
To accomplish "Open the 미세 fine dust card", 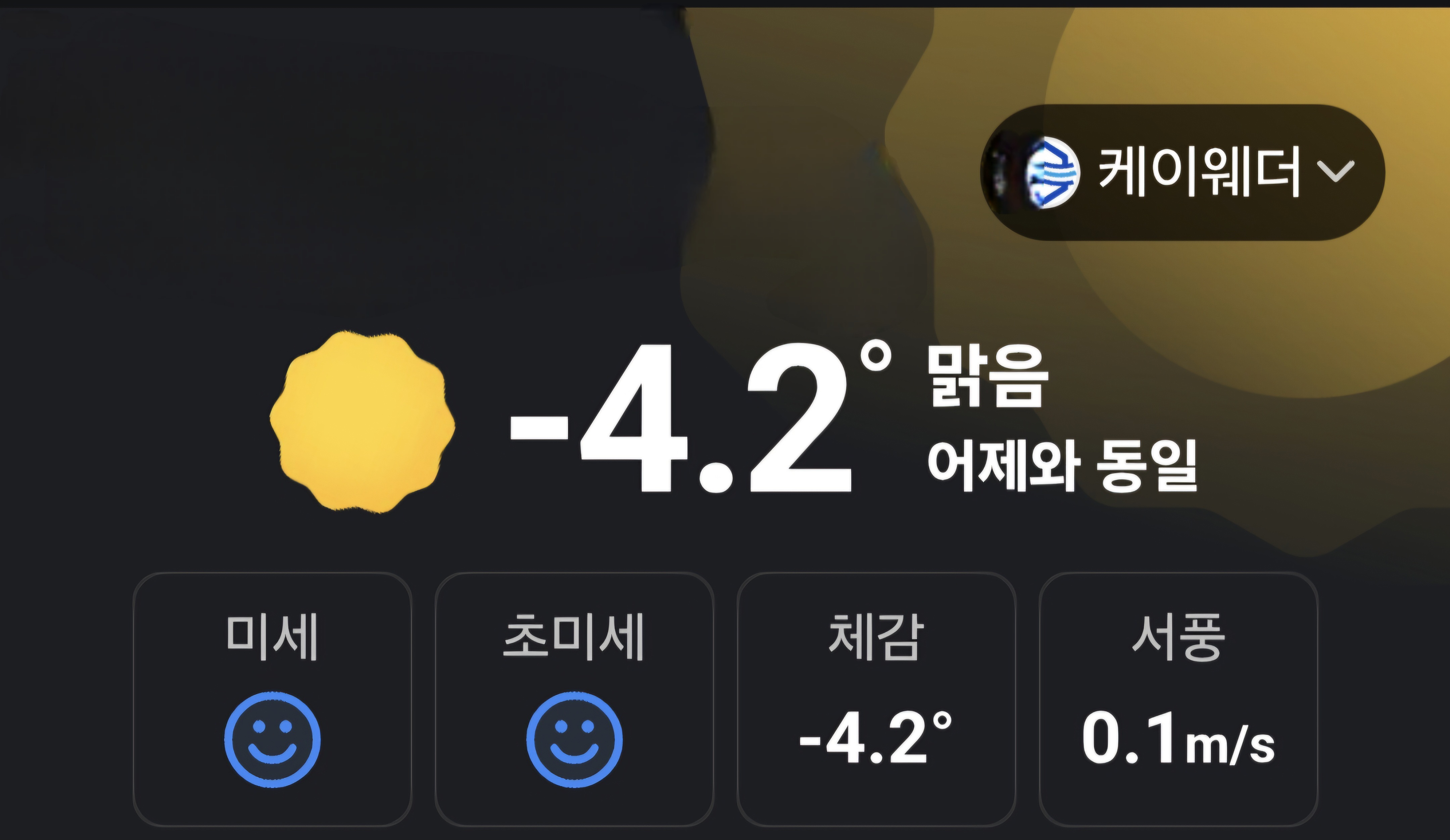I will (x=272, y=699).
